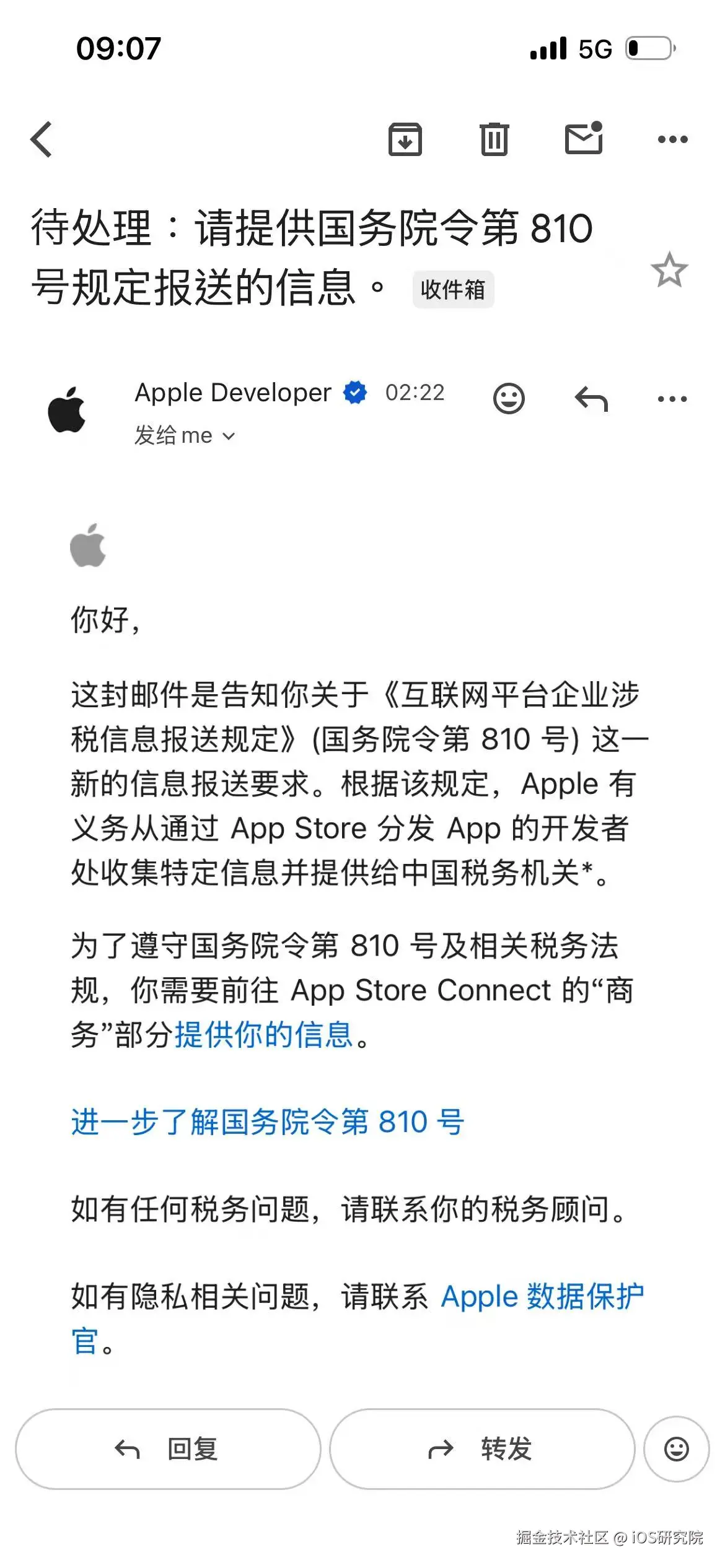Star this email
This screenshot has height=1568, width=725.
tap(669, 271)
